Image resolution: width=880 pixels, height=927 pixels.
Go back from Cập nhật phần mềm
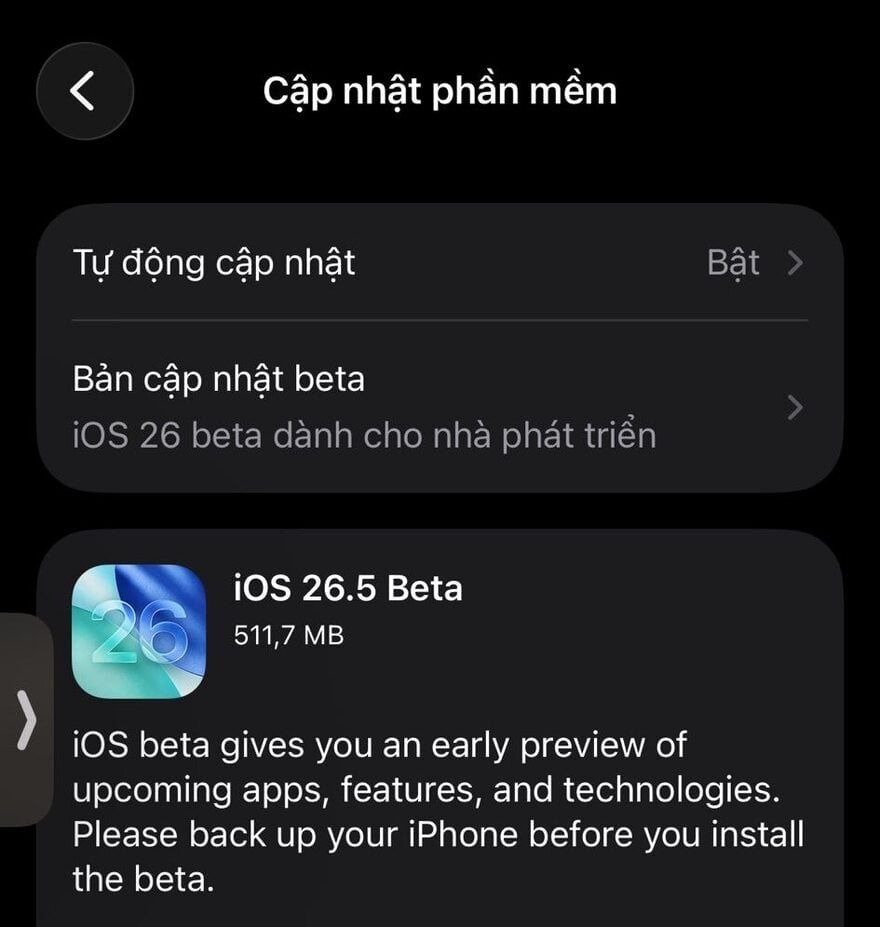coord(84,91)
